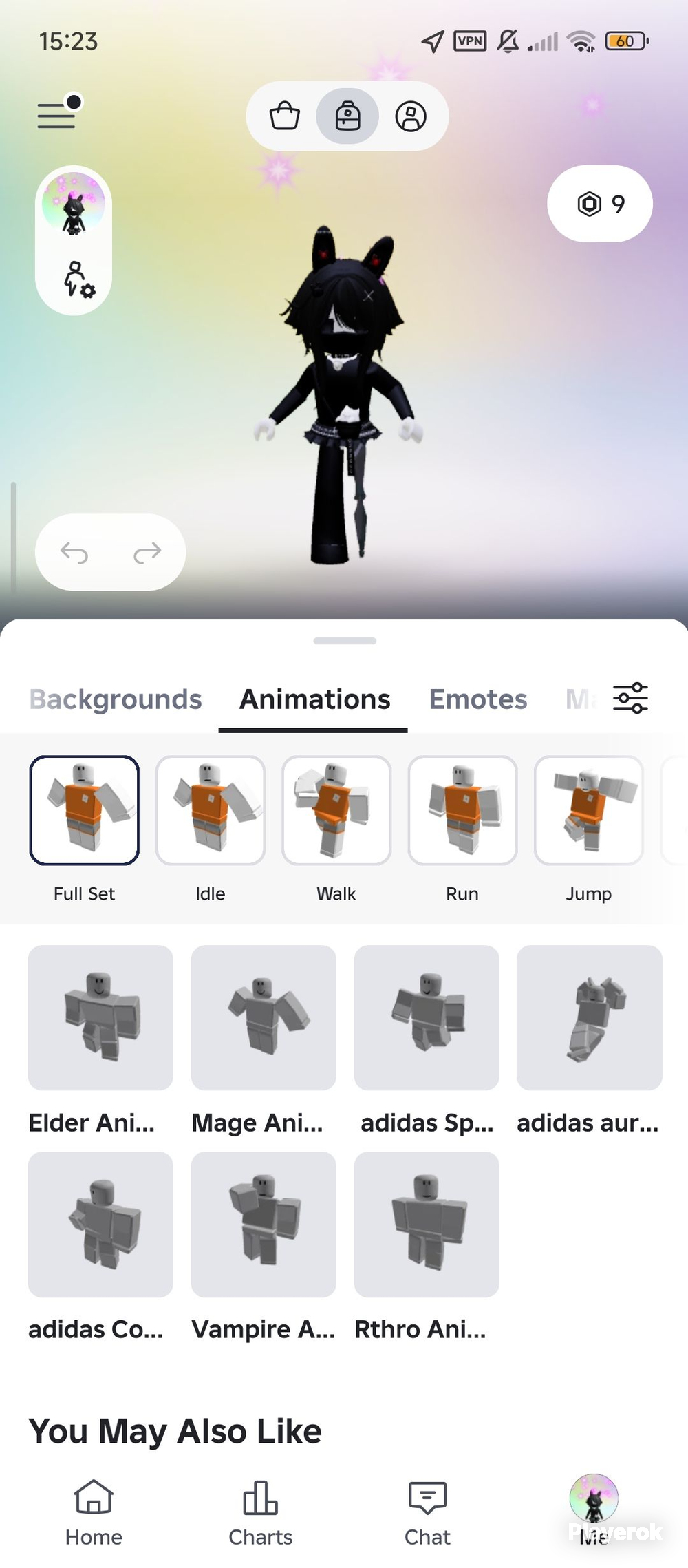Go to the Home tab

(94, 1513)
